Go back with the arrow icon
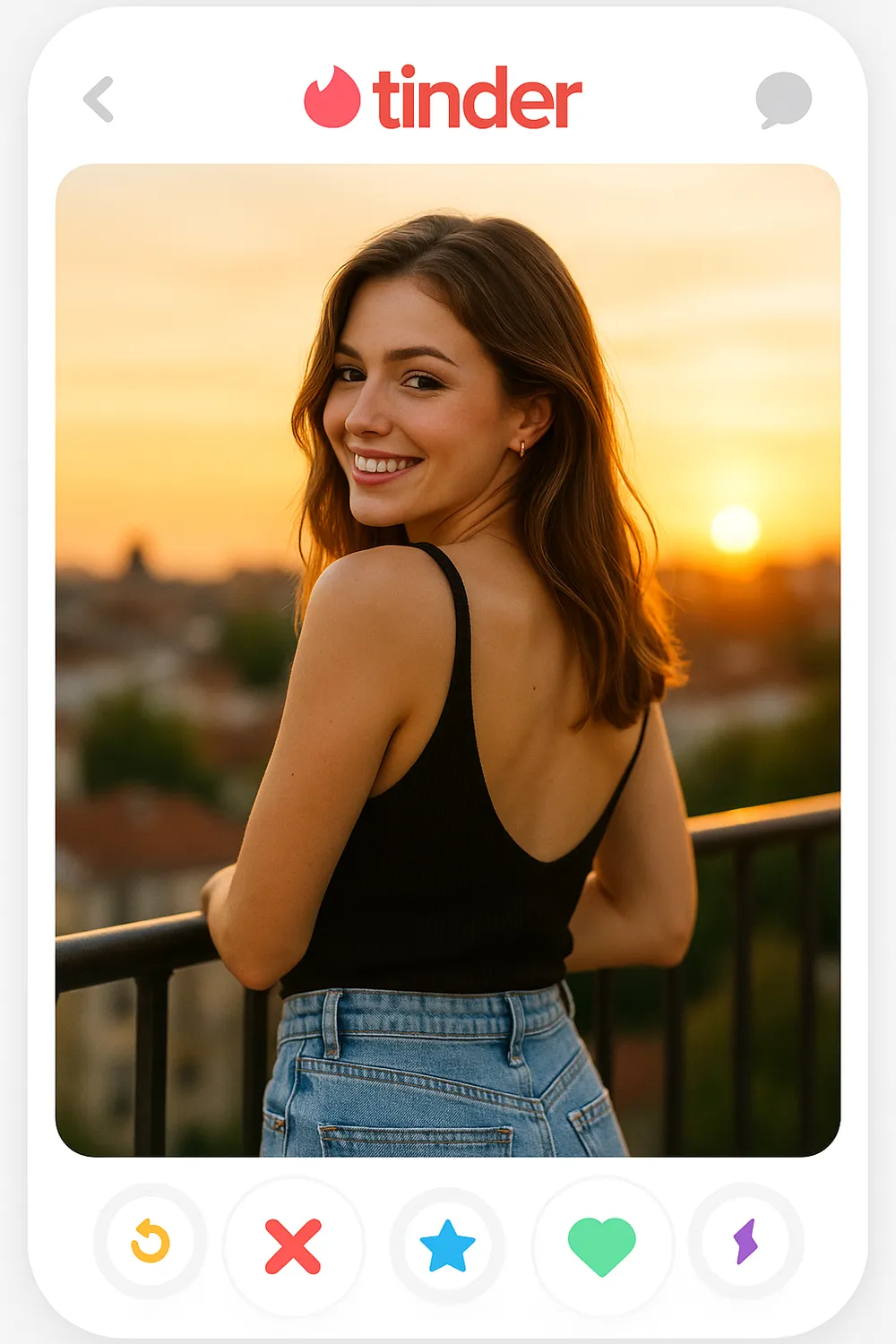The width and height of the screenshot is (896, 1344). pyautogui.click(x=99, y=99)
